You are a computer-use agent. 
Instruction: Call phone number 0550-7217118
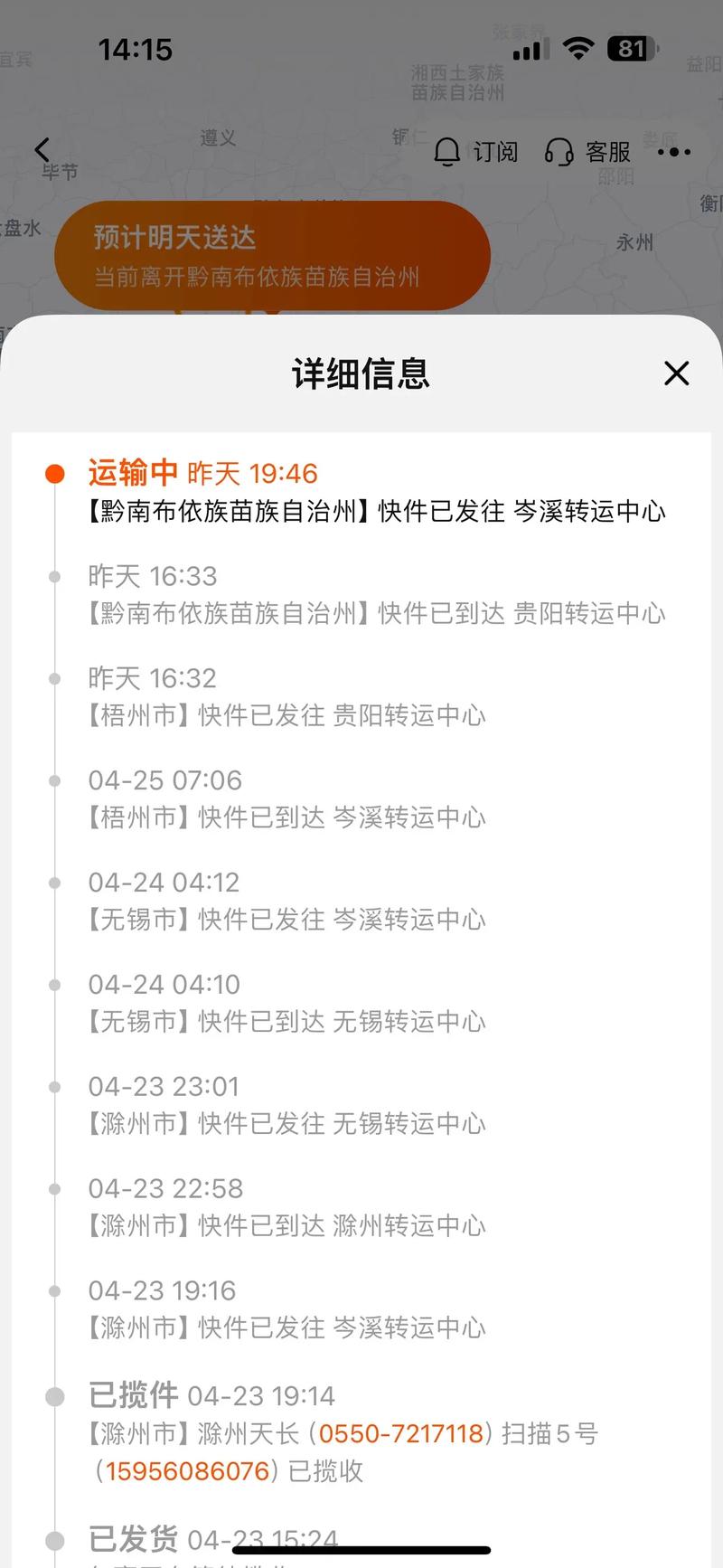point(400,1433)
